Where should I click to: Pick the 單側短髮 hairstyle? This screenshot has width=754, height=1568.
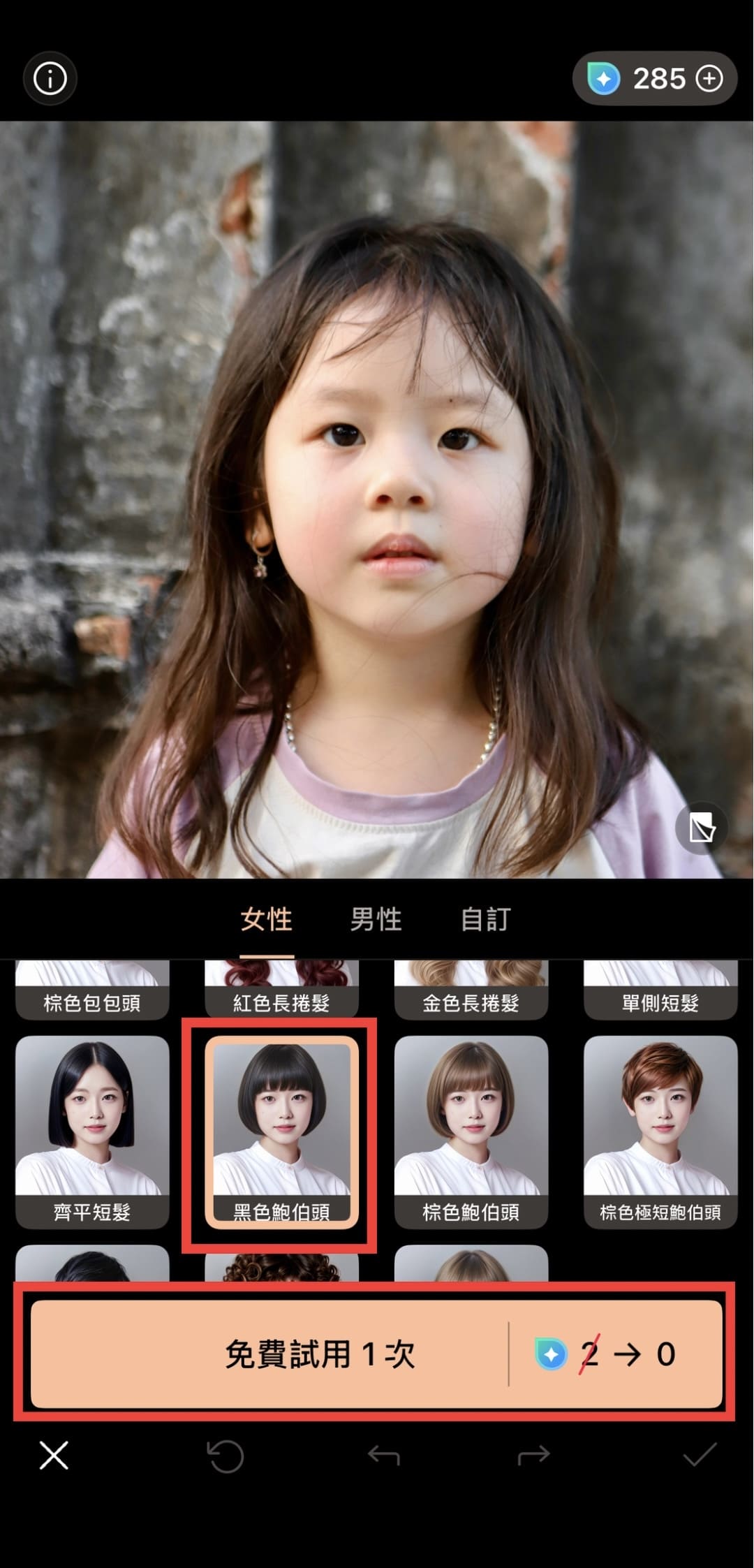[660, 992]
